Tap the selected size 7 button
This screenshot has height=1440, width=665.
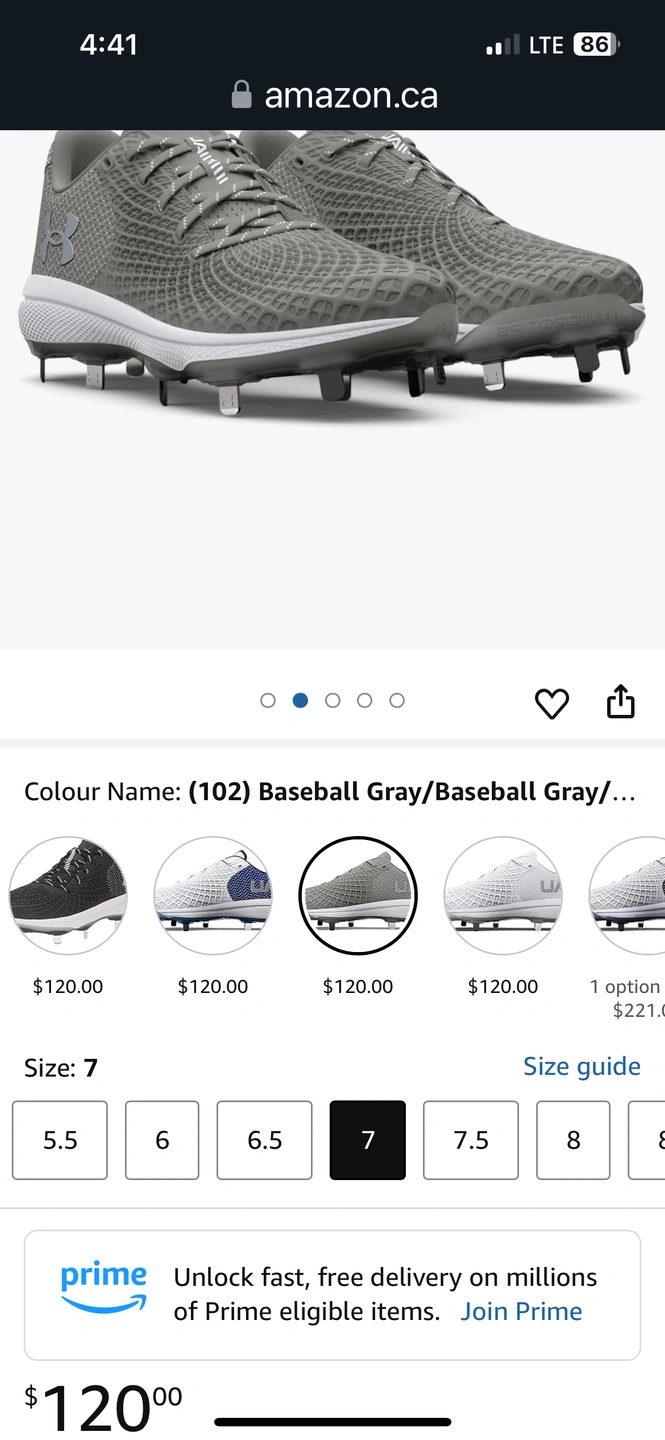(x=368, y=1140)
